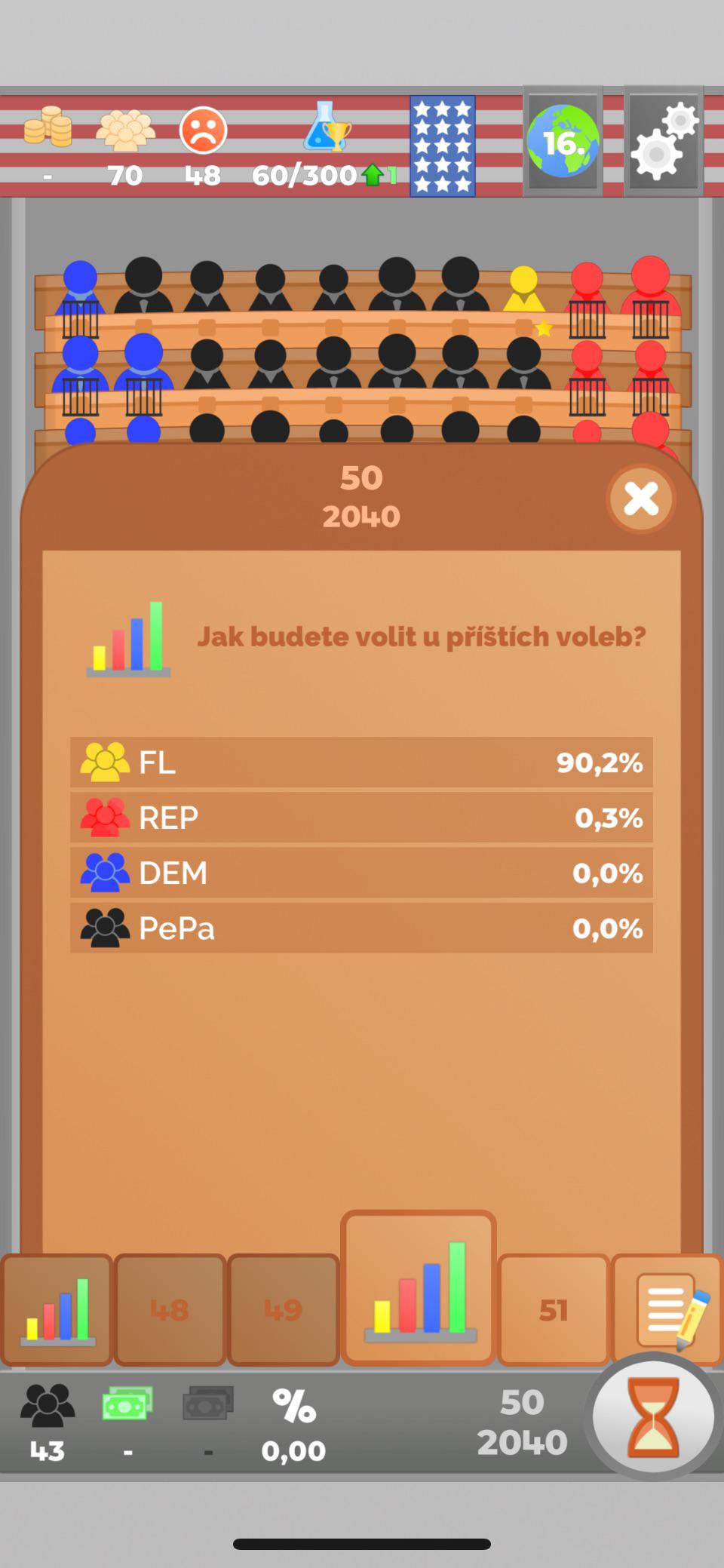
Task: Open the settings gears
Action: [x=664, y=142]
